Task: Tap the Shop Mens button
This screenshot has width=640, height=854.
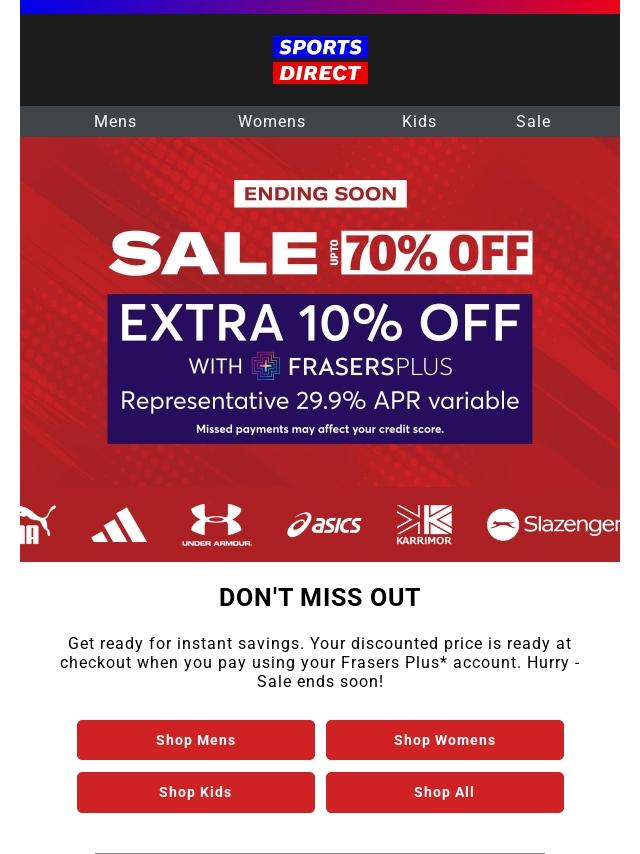Action: coord(196,740)
